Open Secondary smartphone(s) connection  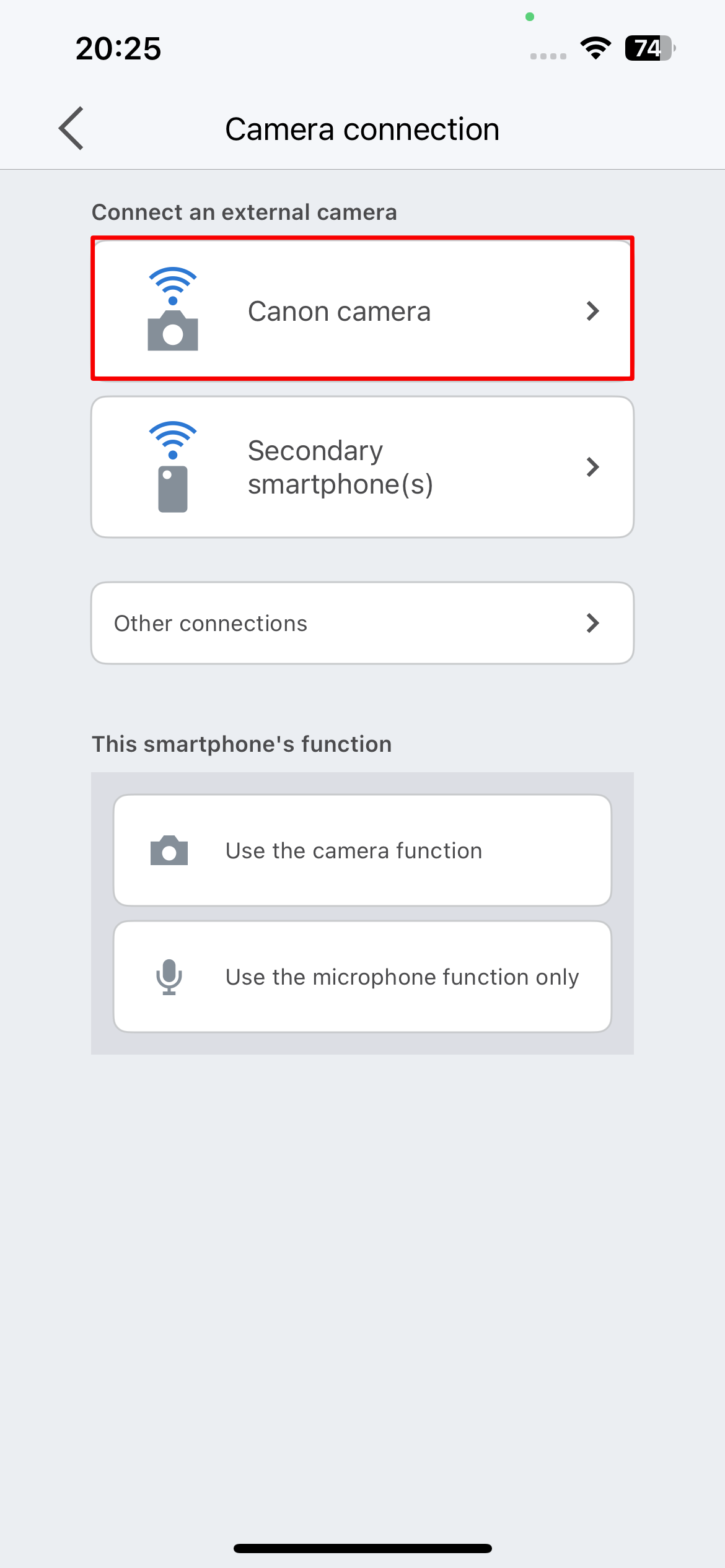point(362,467)
